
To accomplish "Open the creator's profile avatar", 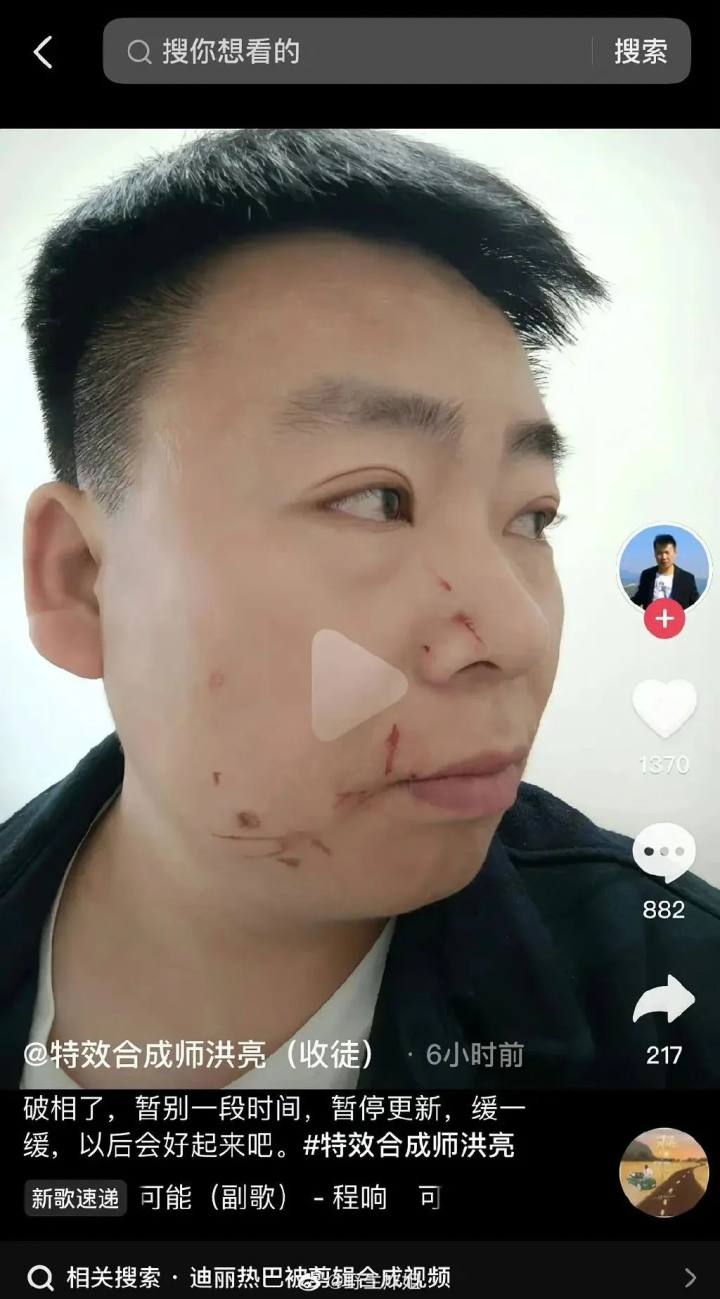I will click(x=664, y=568).
